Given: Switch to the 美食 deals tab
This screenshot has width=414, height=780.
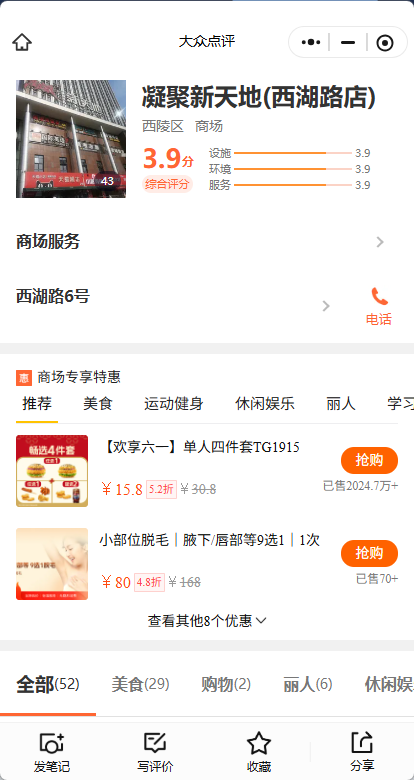Looking at the screenshot, I should coord(98,403).
